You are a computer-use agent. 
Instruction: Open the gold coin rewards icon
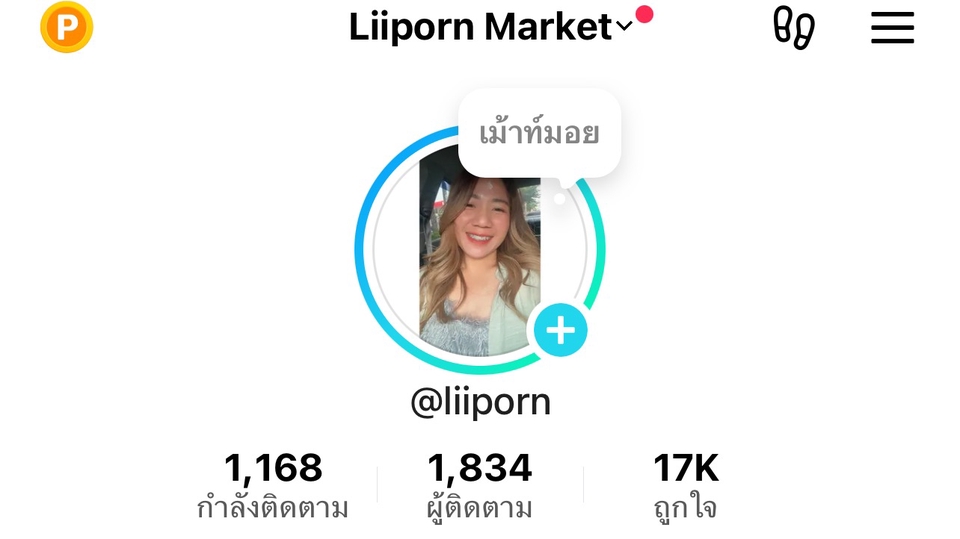(x=66, y=27)
